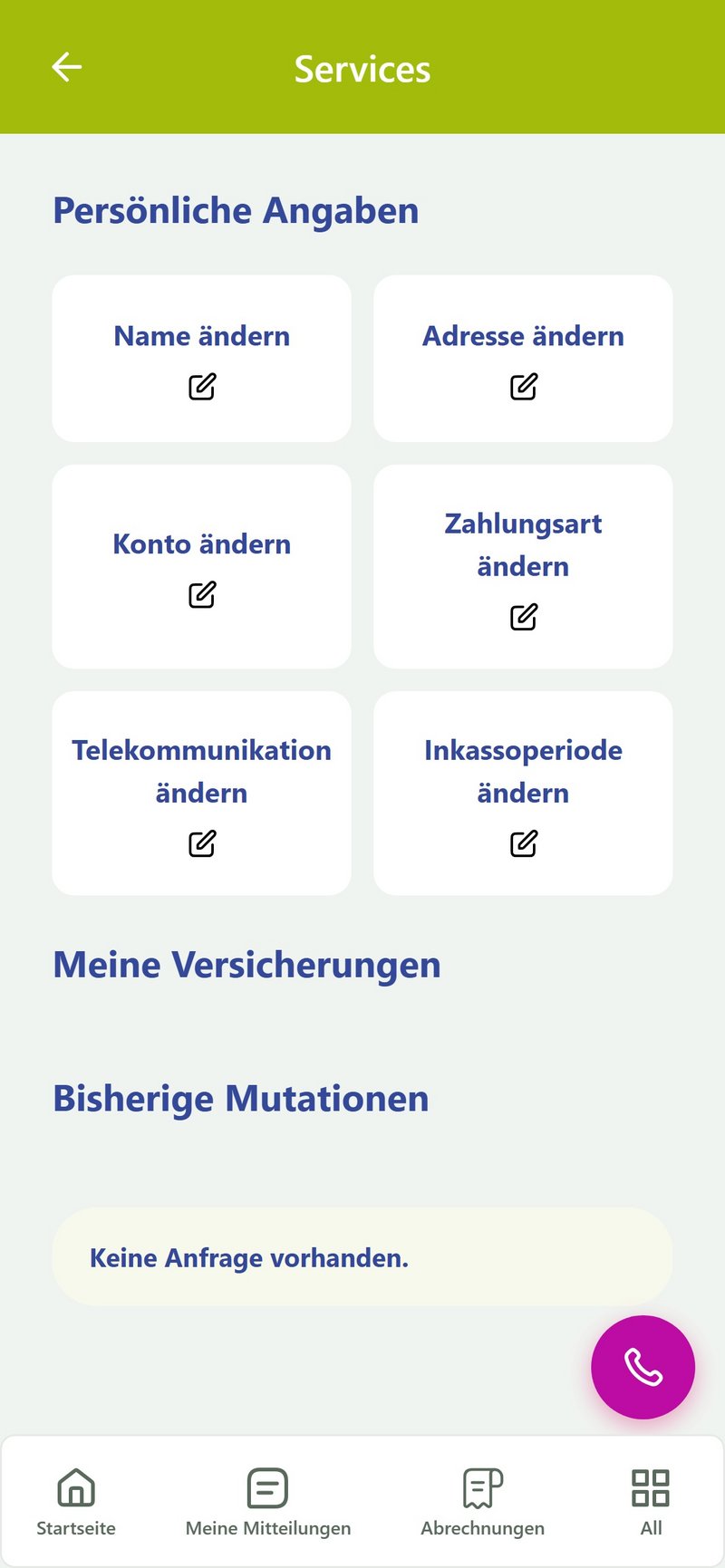Open the Zahlungsart ändern card

click(x=523, y=567)
